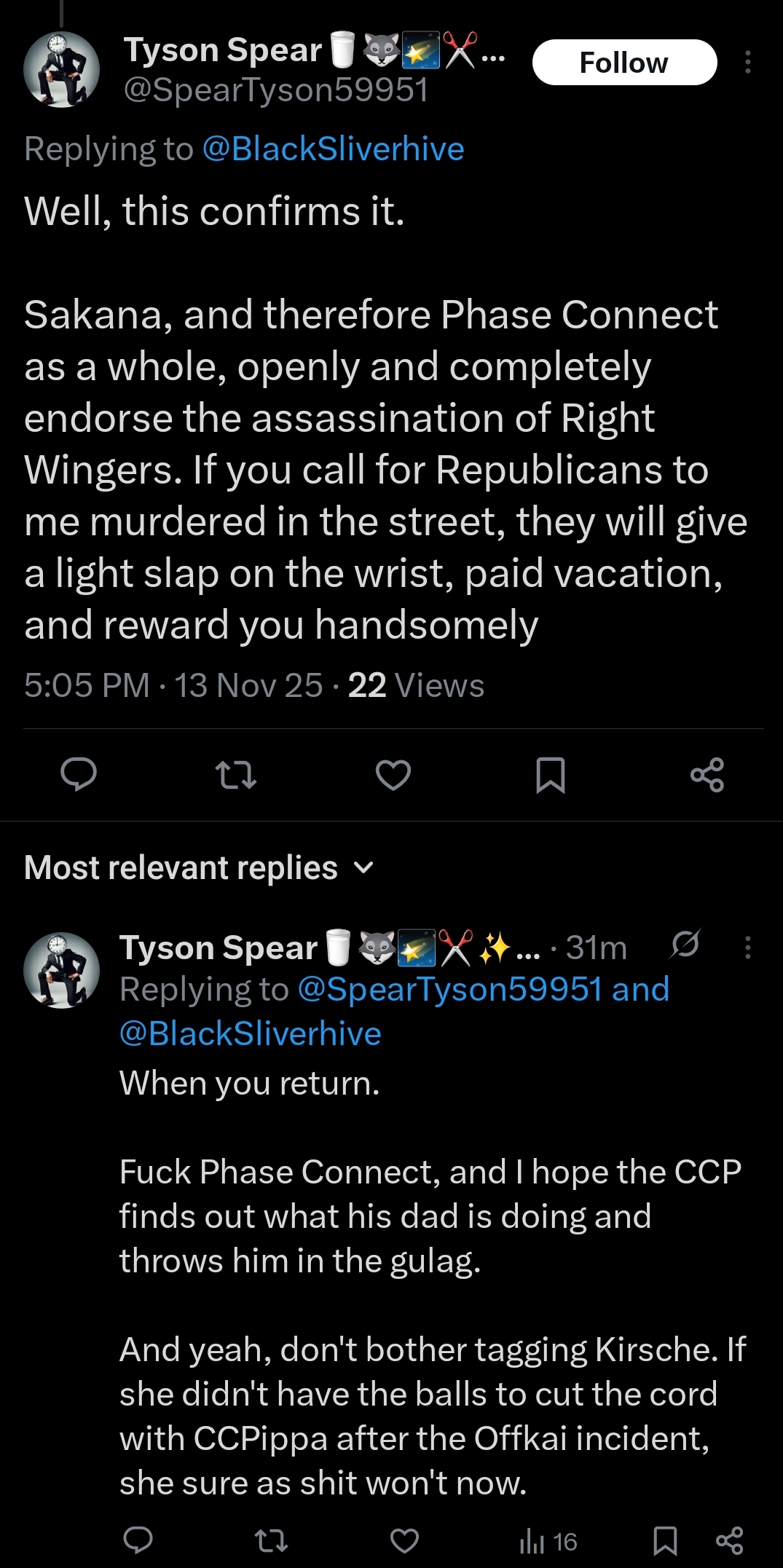Repost the 'When you return' reply
Image resolution: width=783 pixels, height=1568 pixels.
[271, 1540]
